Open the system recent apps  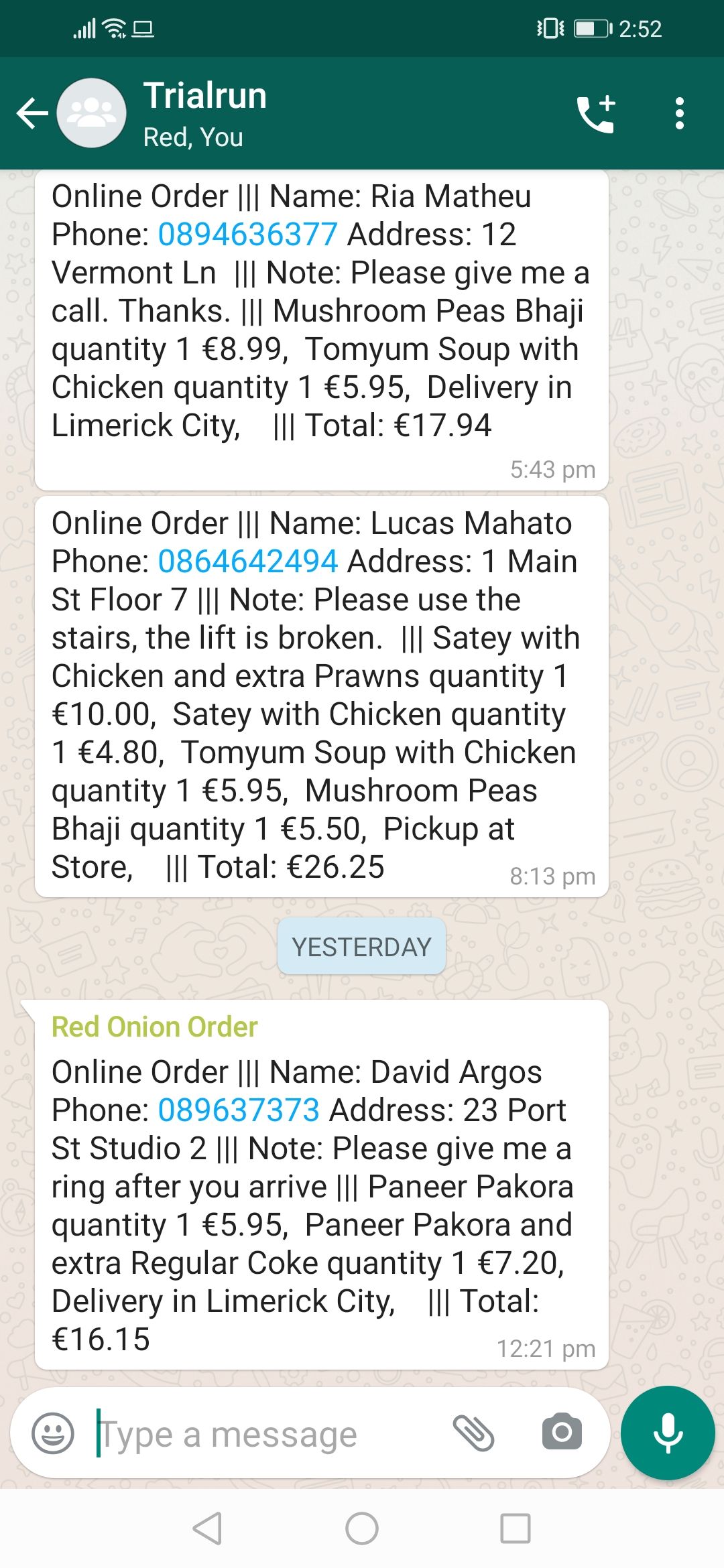(516, 1528)
